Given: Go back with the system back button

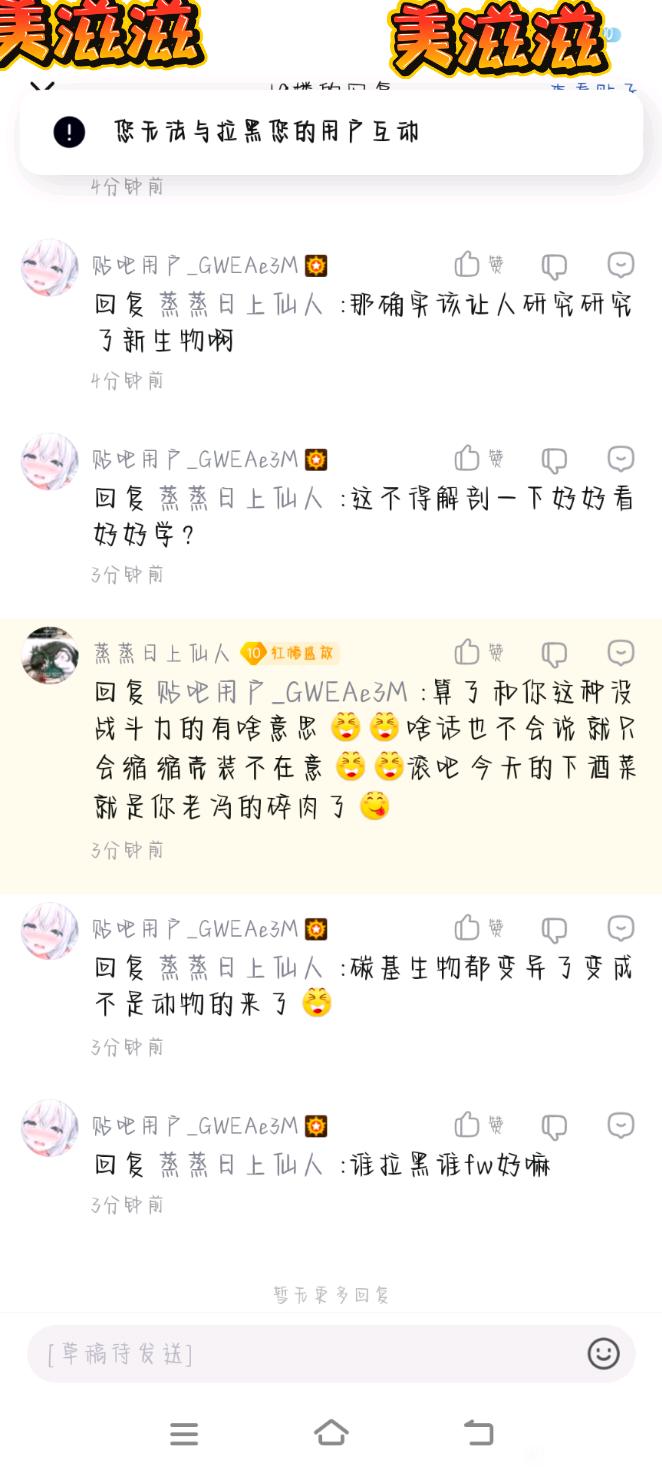Looking at the screenshot, I should coord(479,1433).
